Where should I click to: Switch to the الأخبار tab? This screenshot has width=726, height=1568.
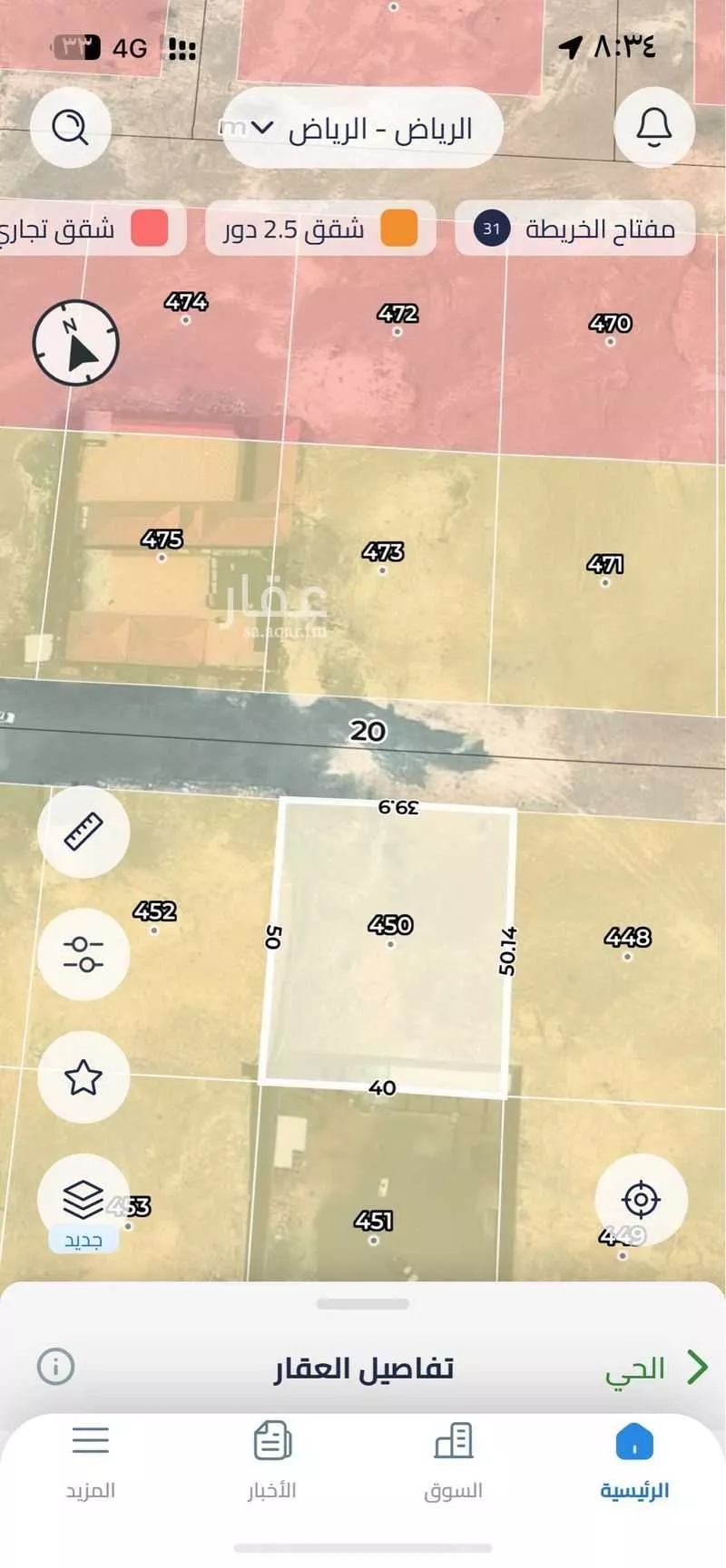(x=272, y=1461)
